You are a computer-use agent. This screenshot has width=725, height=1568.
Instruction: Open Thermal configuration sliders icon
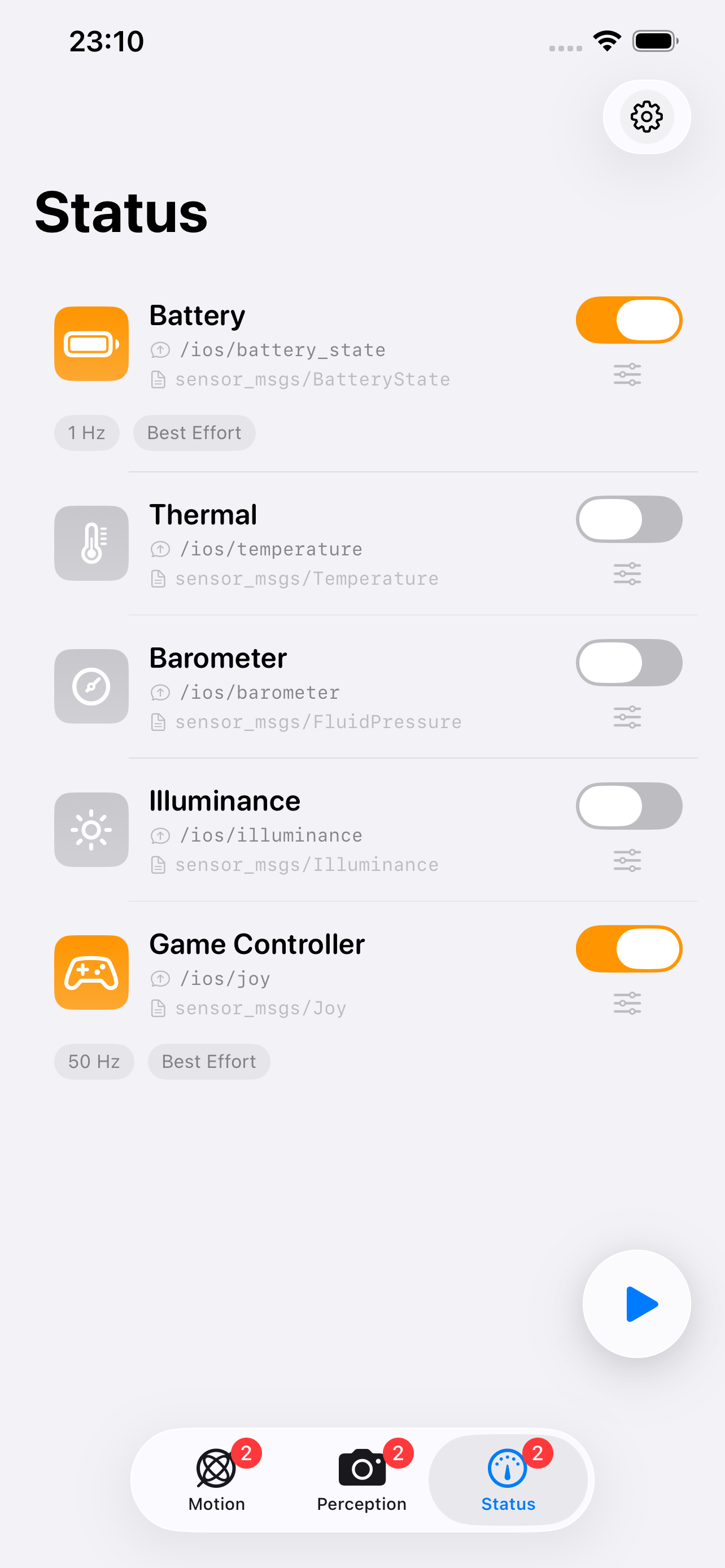point(627,573)
